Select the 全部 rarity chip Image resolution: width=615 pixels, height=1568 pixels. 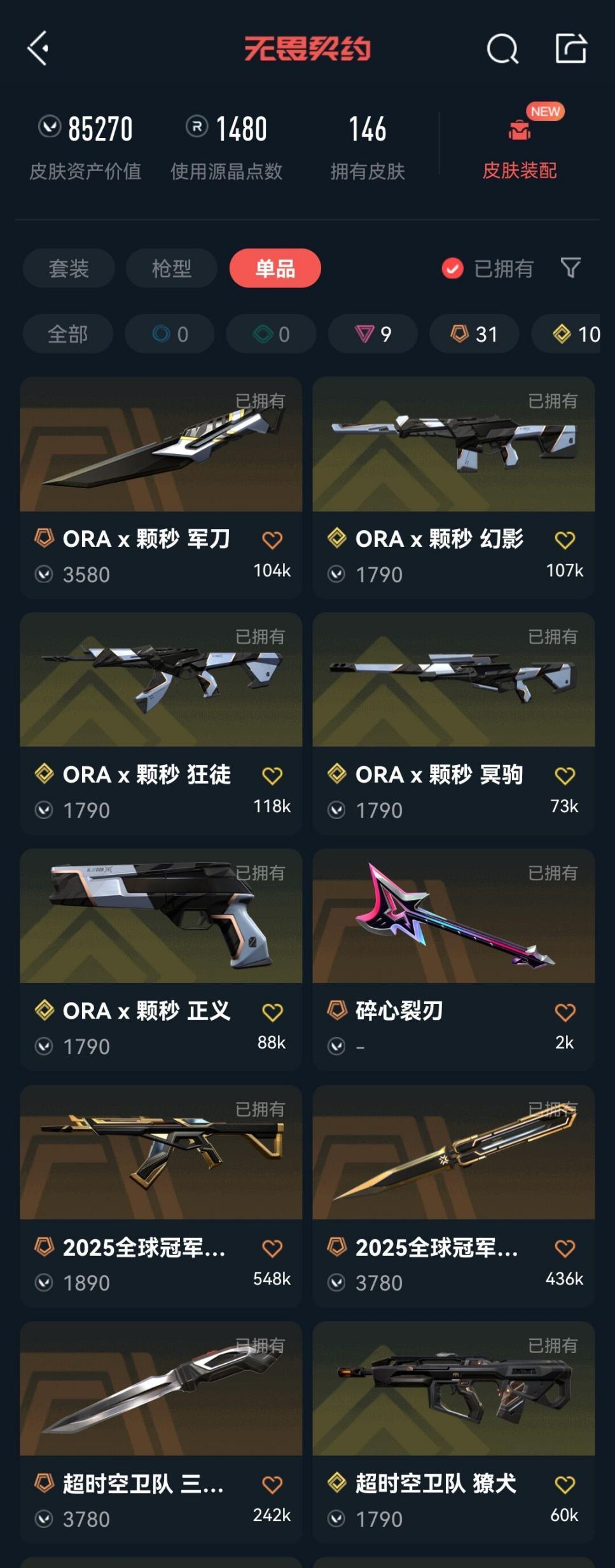pyautogui.click(x=68, y=334)
